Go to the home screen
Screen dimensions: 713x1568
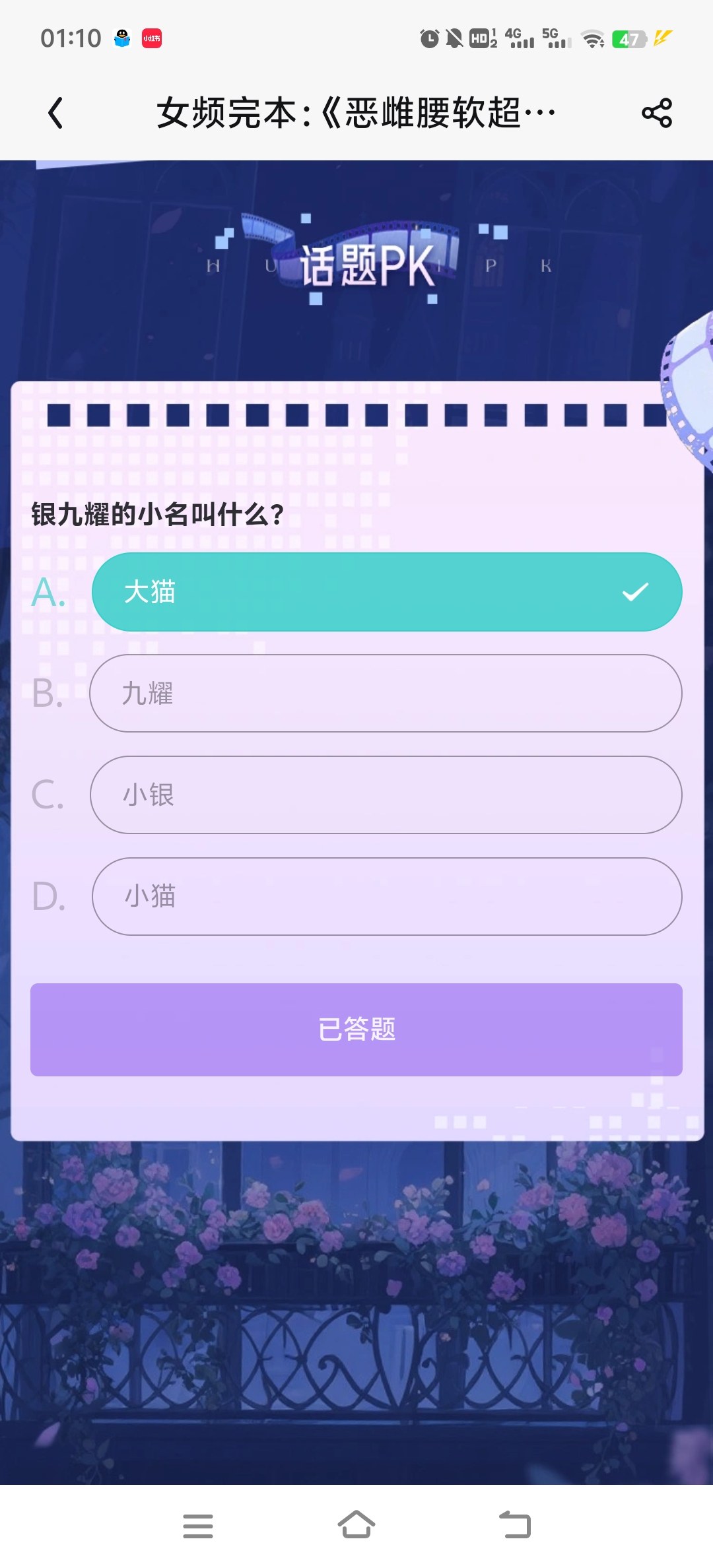click(356, 1524)
